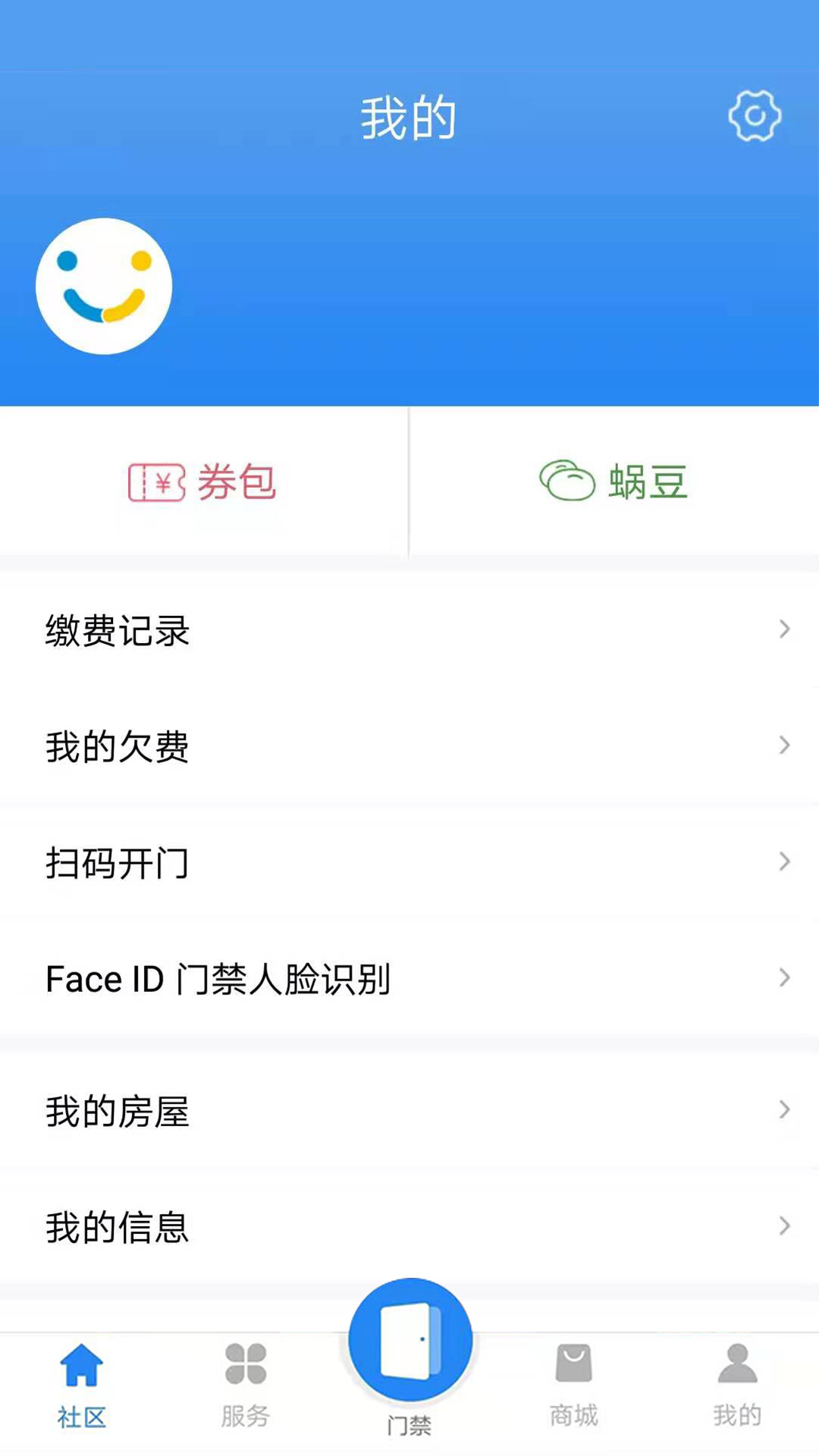This screenshot has height=1456, width=819.
Task: Open the settings gear icon
Action: [755, 116]
